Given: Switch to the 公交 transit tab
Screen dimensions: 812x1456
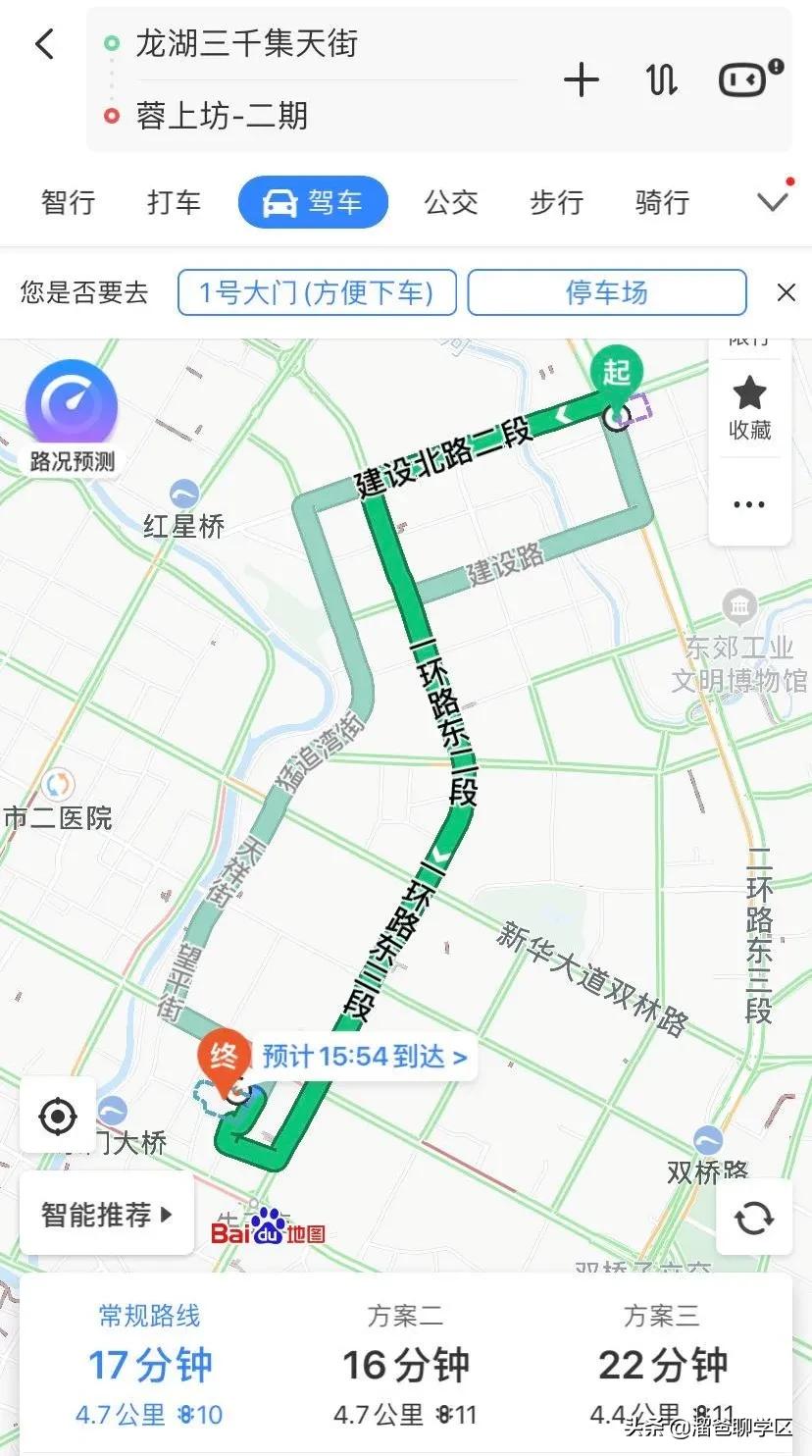Looking at the screenshot, I should [x=450, y=202].
